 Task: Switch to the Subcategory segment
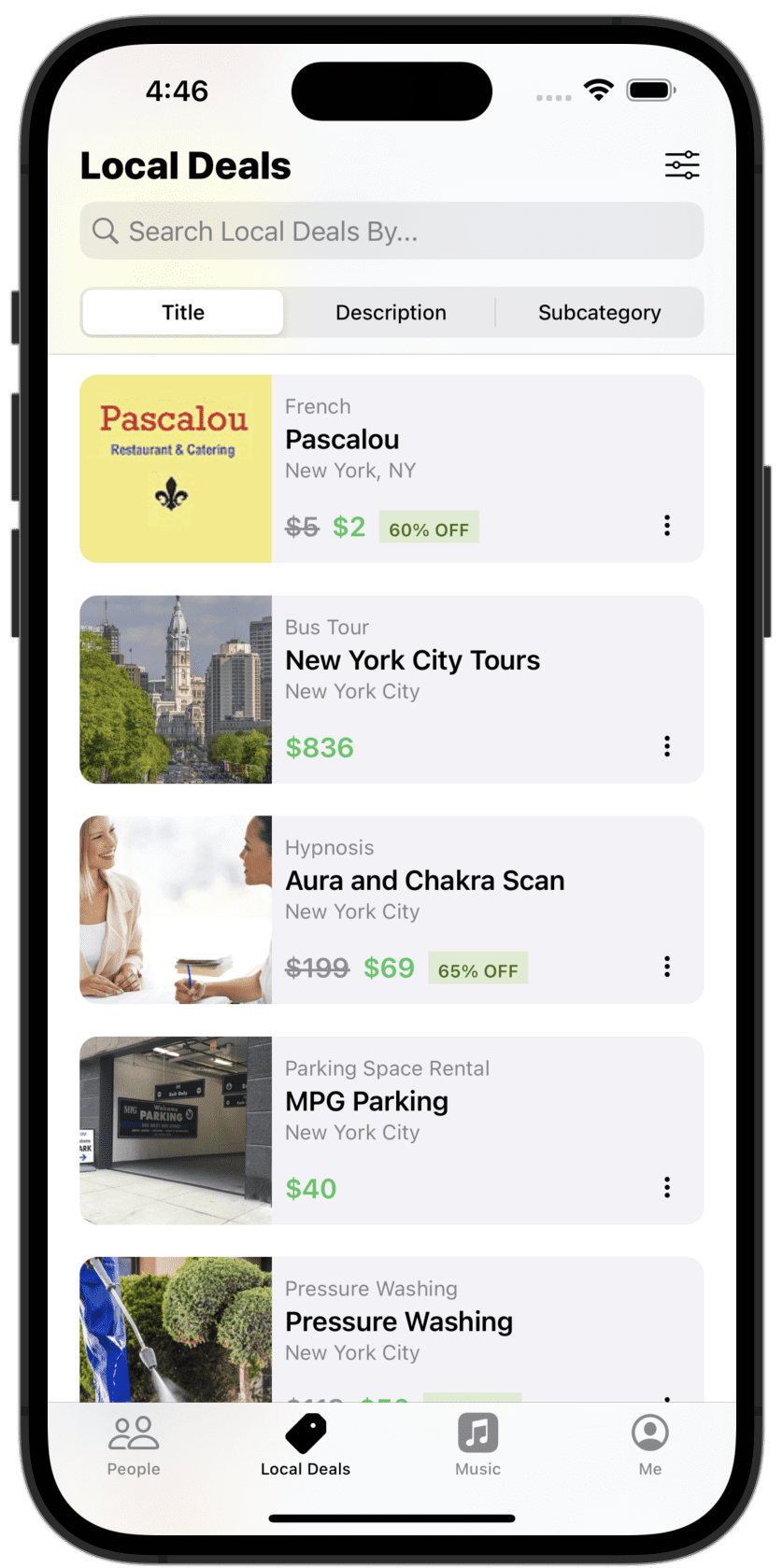pos(599,312)
